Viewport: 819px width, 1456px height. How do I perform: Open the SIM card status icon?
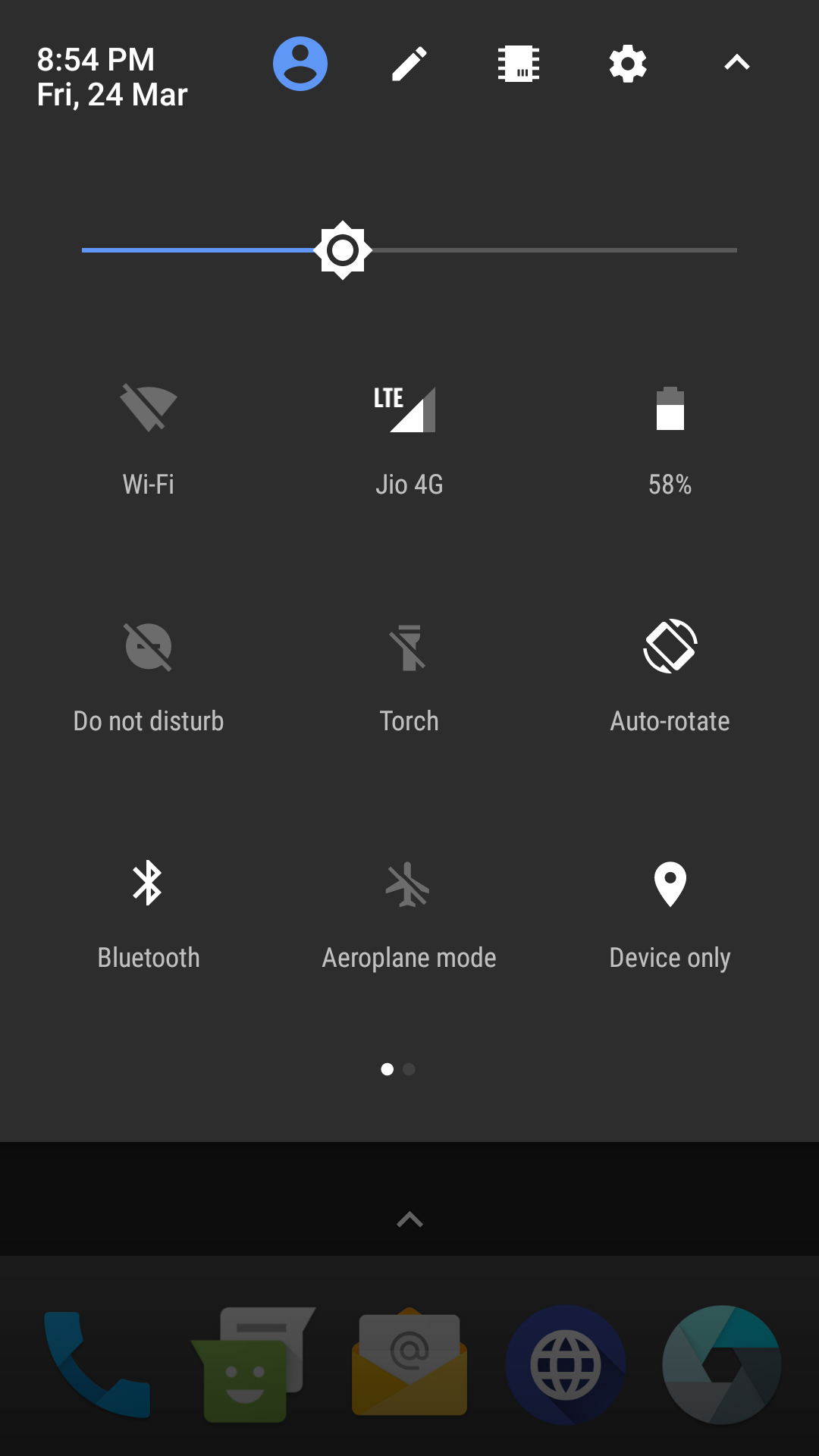(518, 63)
